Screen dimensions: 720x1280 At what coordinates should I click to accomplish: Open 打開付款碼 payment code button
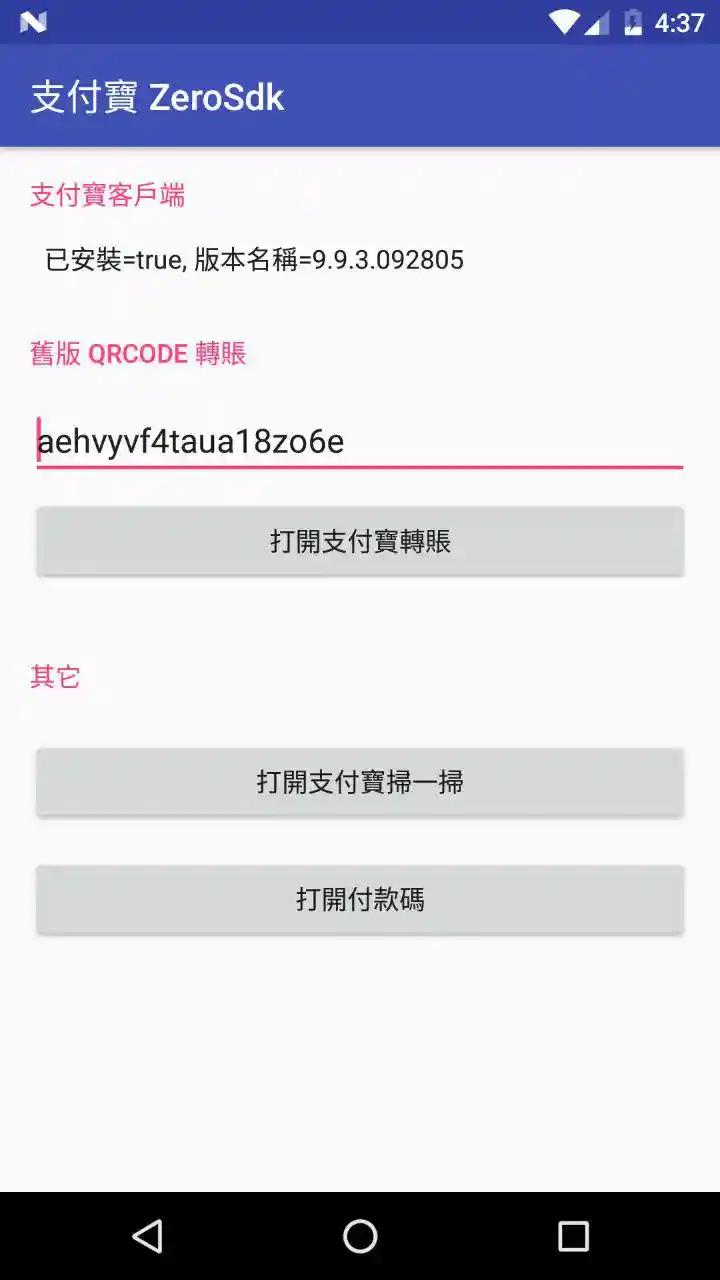(x=360, y=899)
